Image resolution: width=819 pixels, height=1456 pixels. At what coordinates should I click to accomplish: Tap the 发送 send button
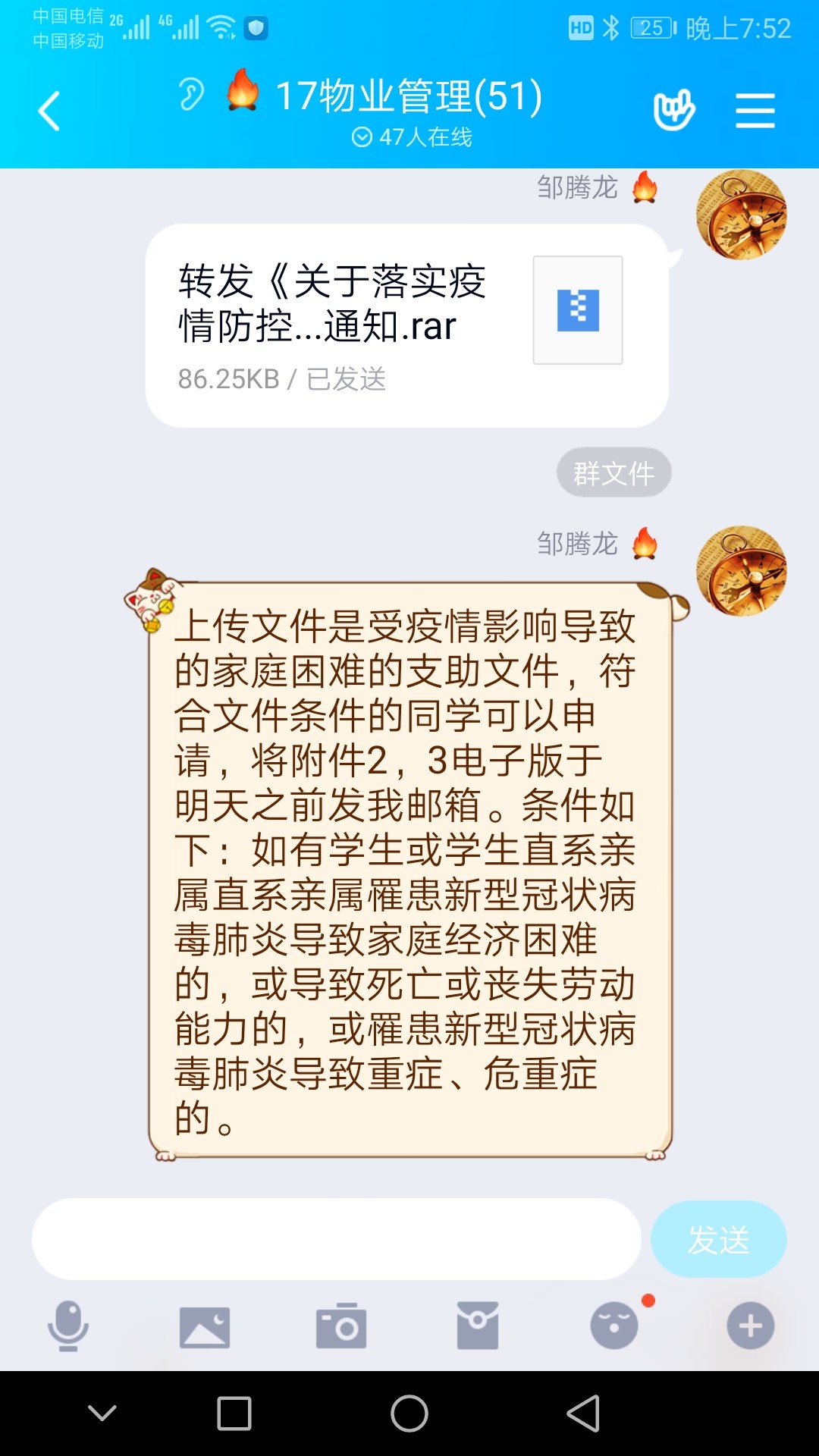click(718, 1239)
